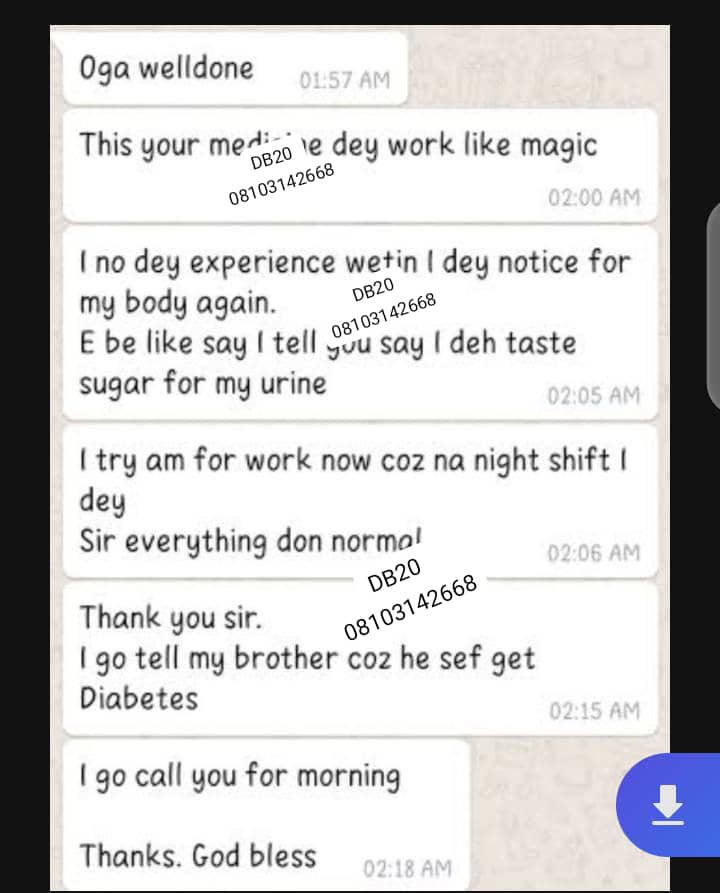Tap the blue download button
The image size is (720, 893).
[668, 805]
